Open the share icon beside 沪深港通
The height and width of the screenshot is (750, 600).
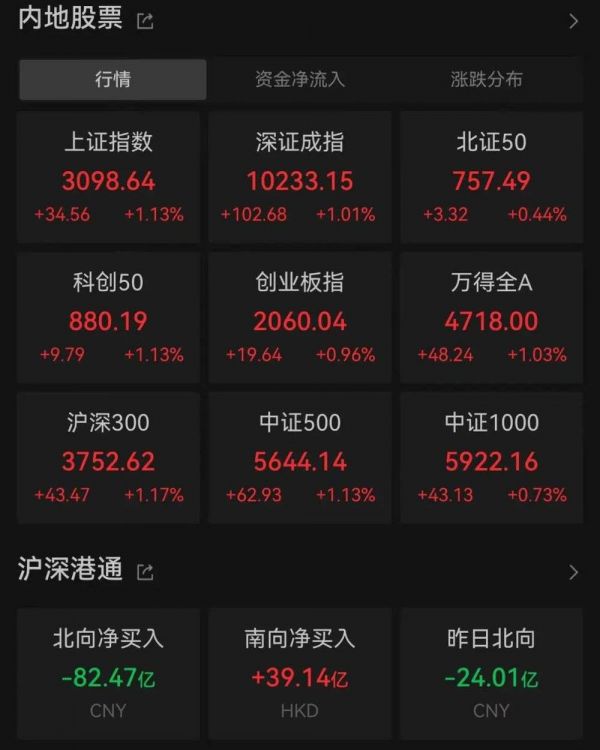(x=145, y=572)
